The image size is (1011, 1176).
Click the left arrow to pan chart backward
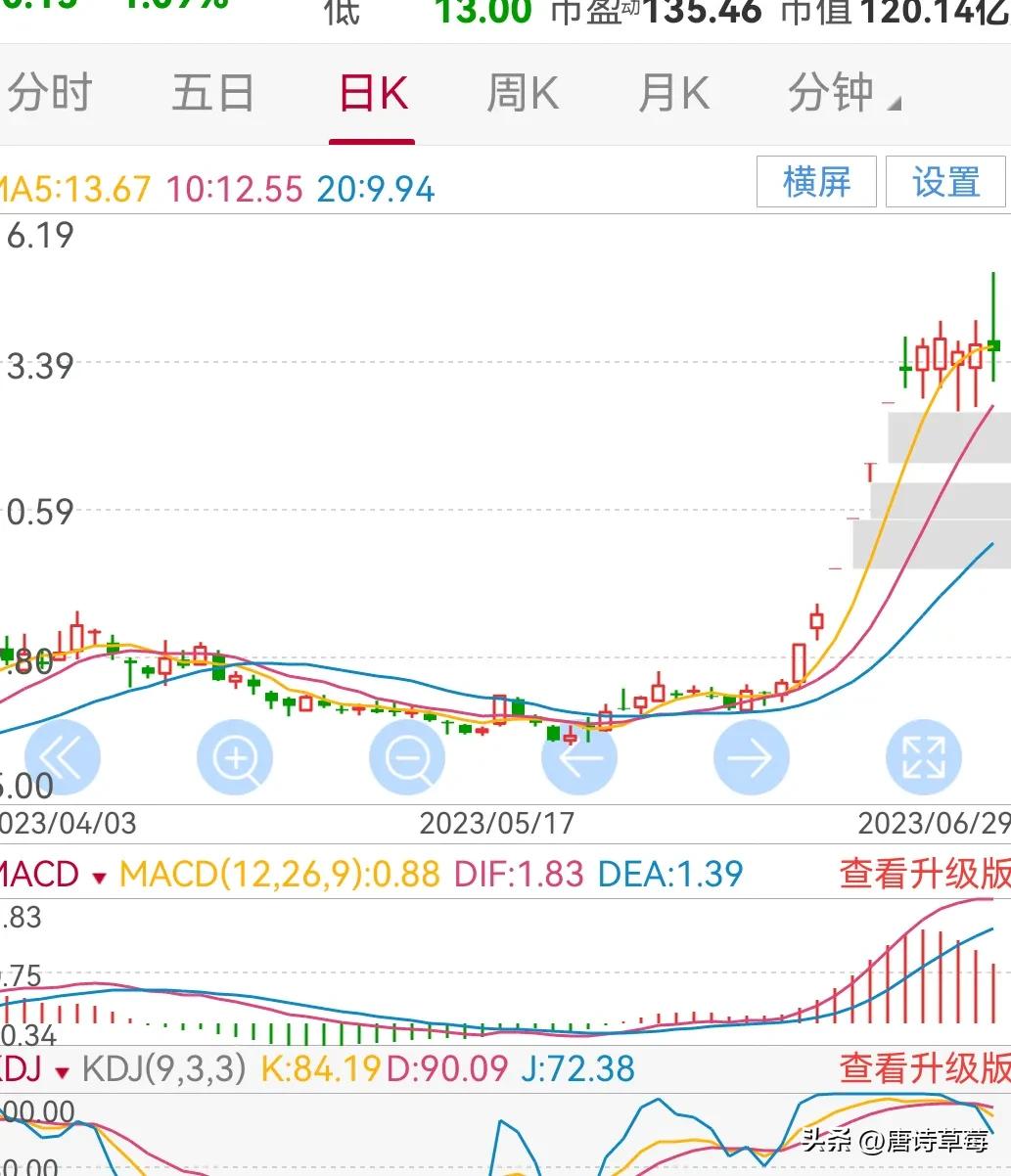click(x=579, y=756)
